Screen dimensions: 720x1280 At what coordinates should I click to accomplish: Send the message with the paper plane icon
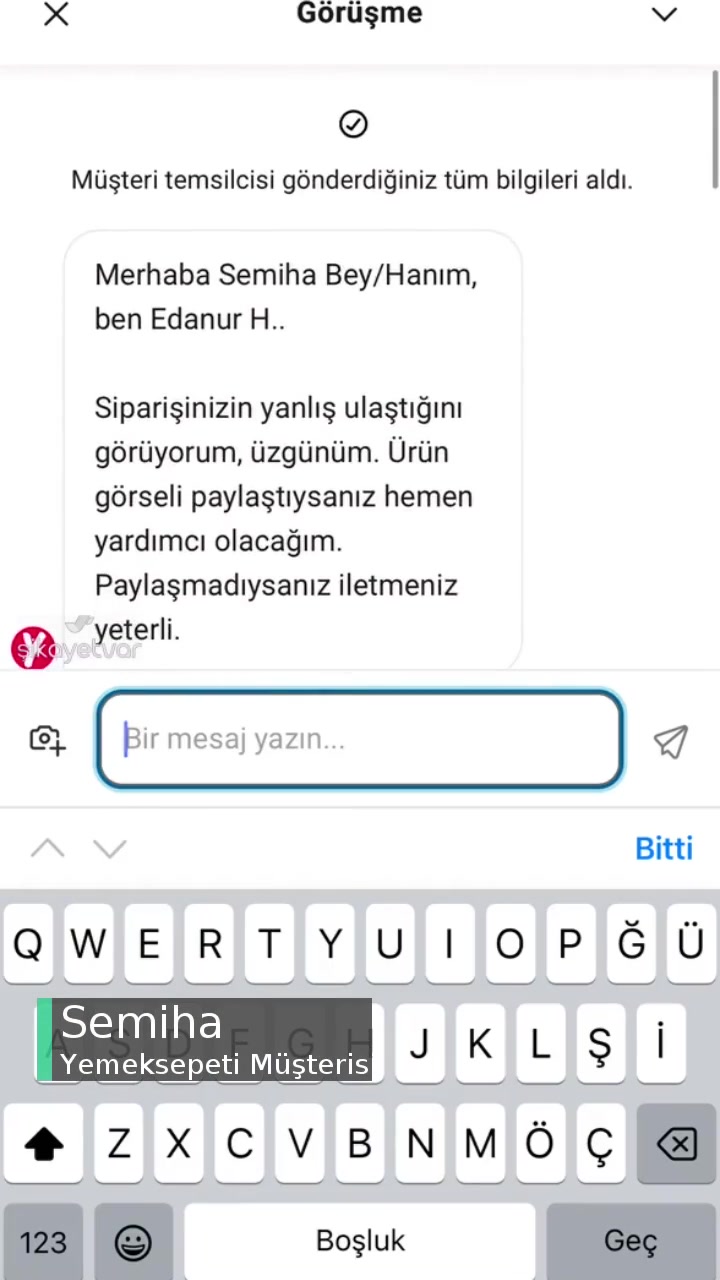[x=670, y=739]
